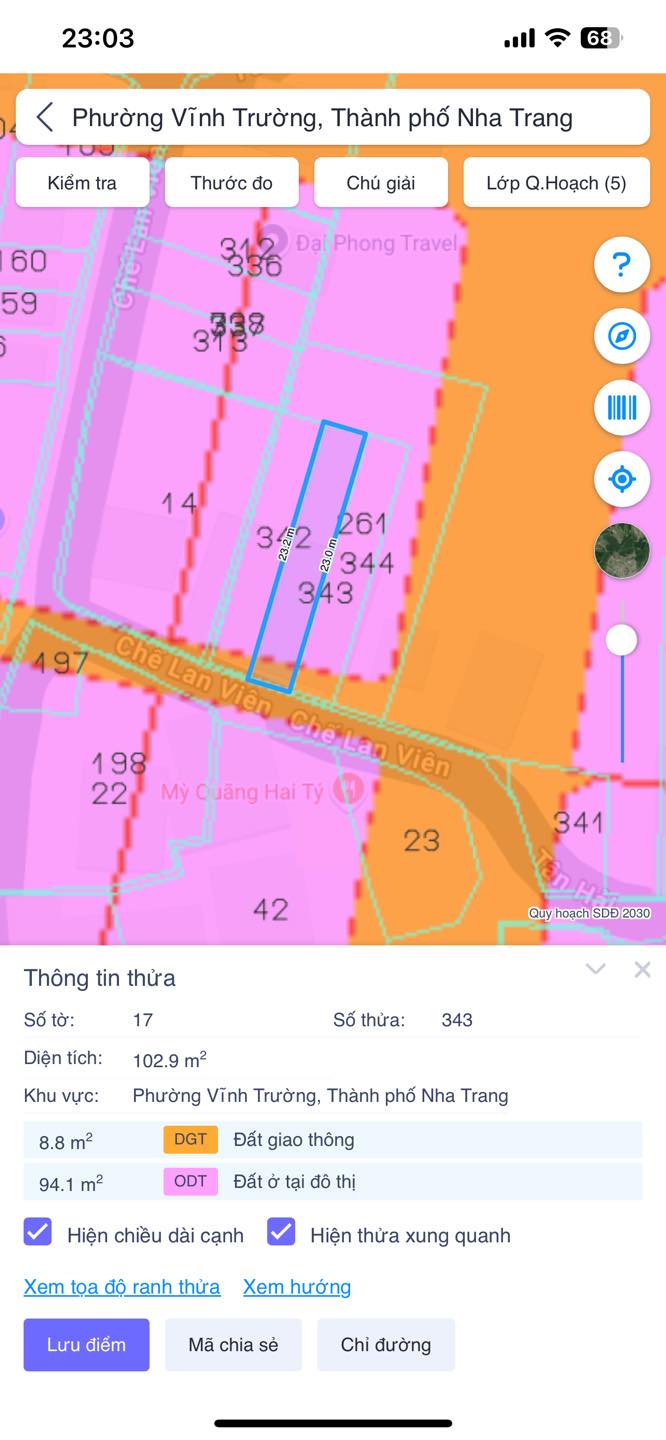
Task: Select the Thước đo measuring tool
Action: [x=231, y=183]
